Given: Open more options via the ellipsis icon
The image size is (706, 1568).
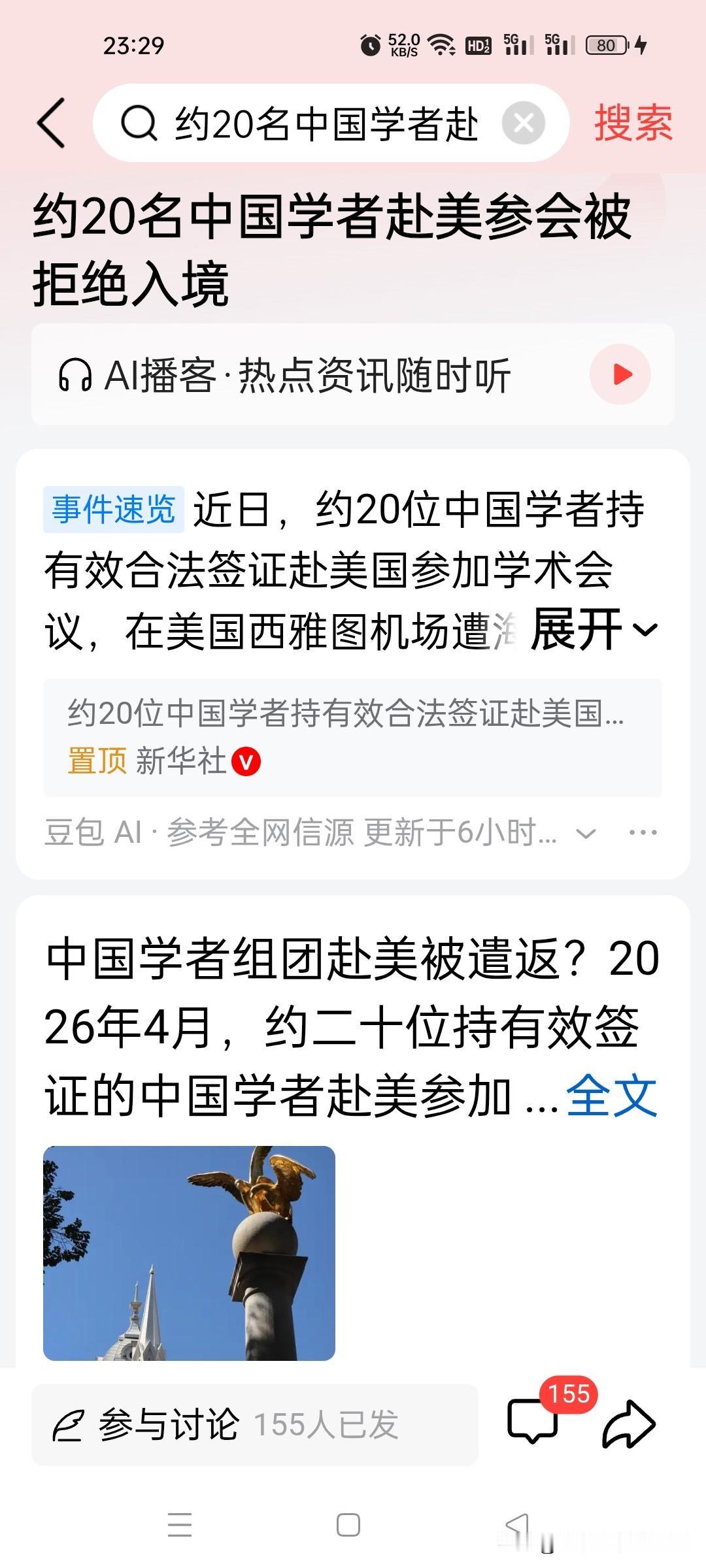Looking at the screenshot, I should tap(643, 832).
